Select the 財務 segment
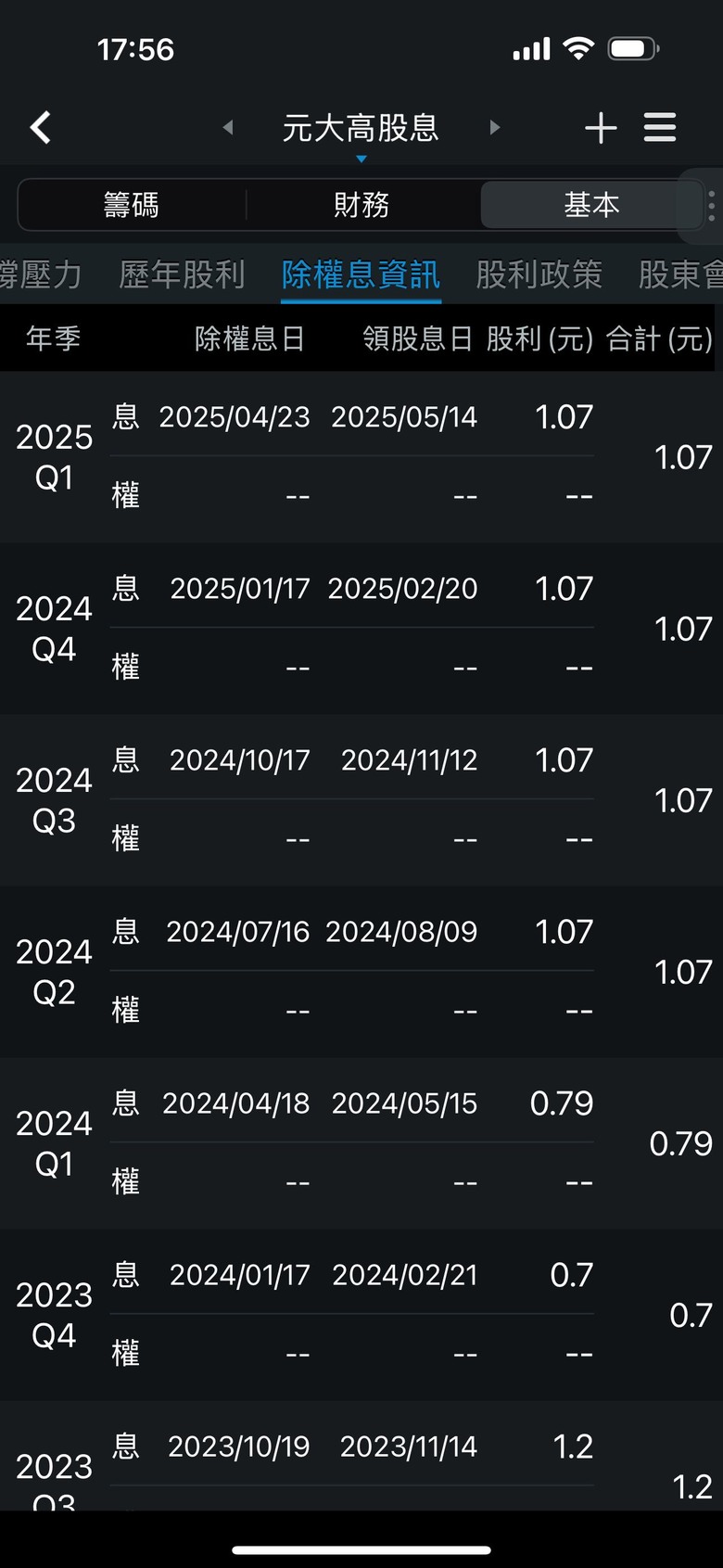Image resolution: width=723 pixels, height=1568 pixels. click(361, 204)
